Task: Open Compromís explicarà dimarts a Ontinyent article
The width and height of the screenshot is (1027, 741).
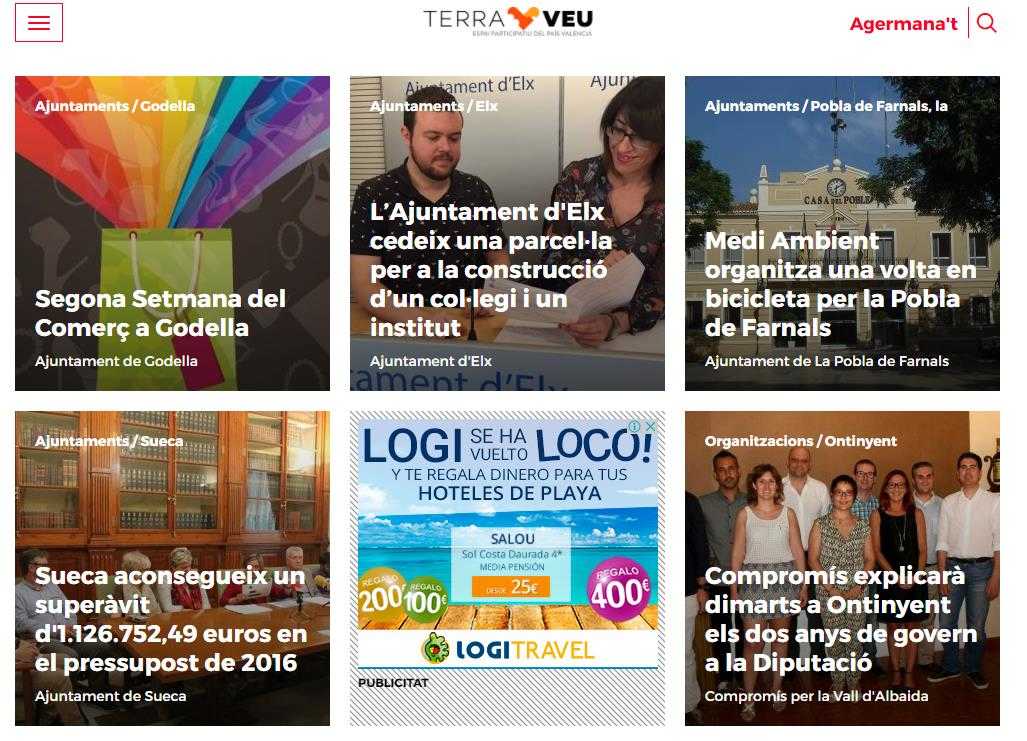Action: (840, 619)
